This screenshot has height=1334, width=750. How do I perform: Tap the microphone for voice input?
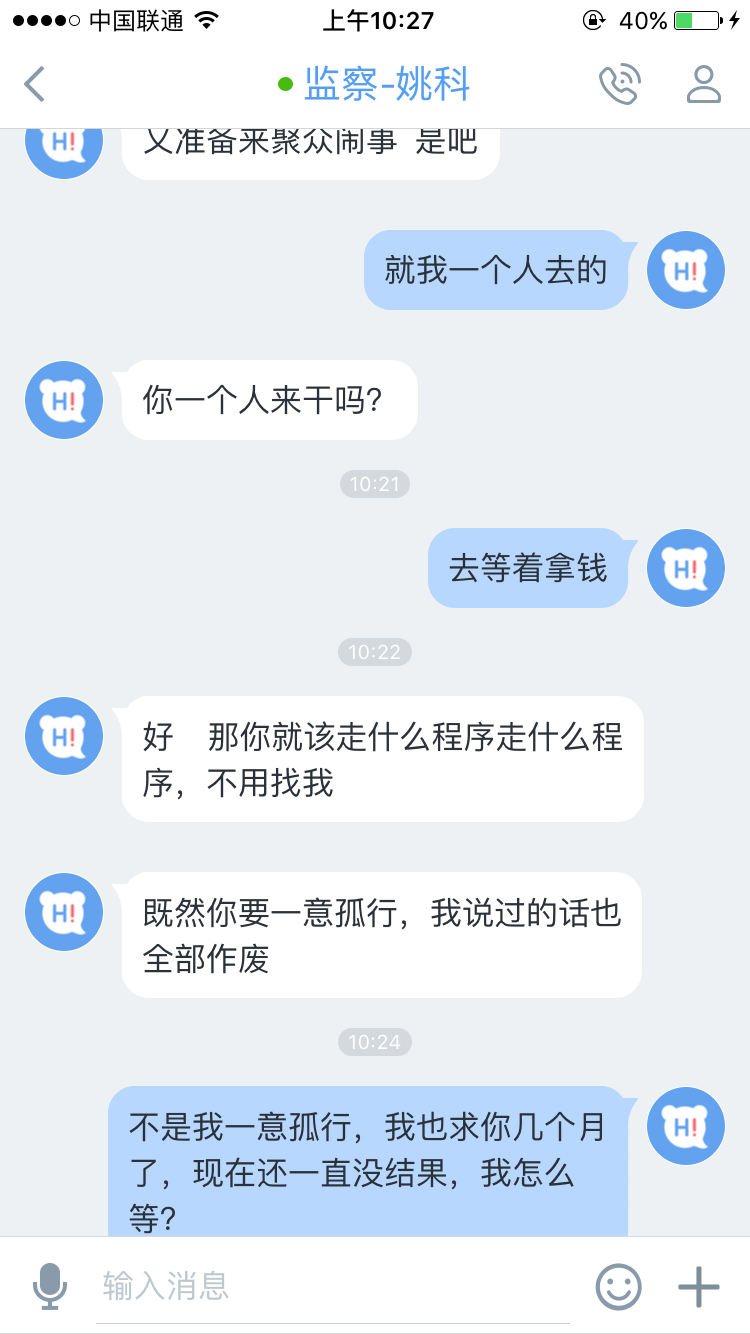[49, 1286]
